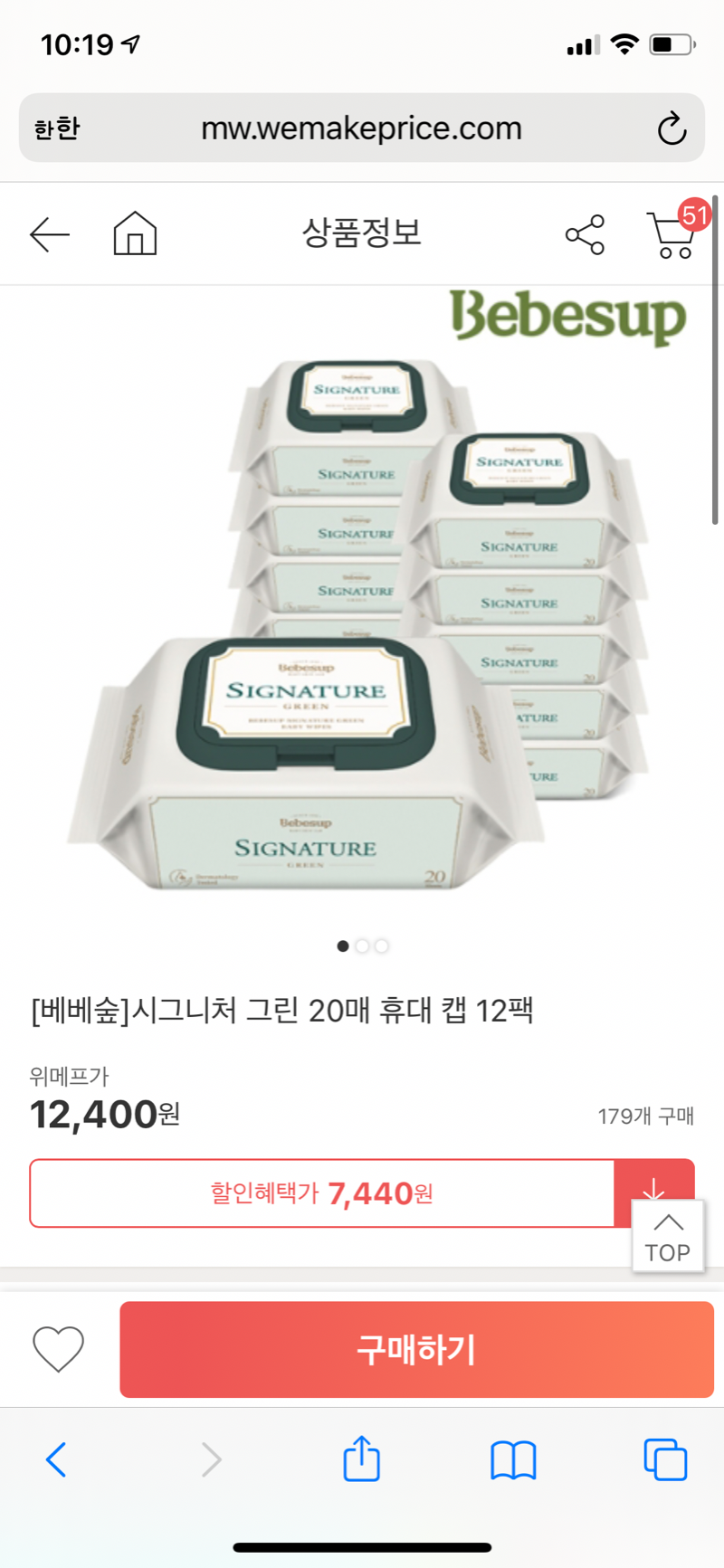Open the shopping cart
The height and width of the screenshot is (1568, 724).
pyautogui.click(x=672, y=234)
